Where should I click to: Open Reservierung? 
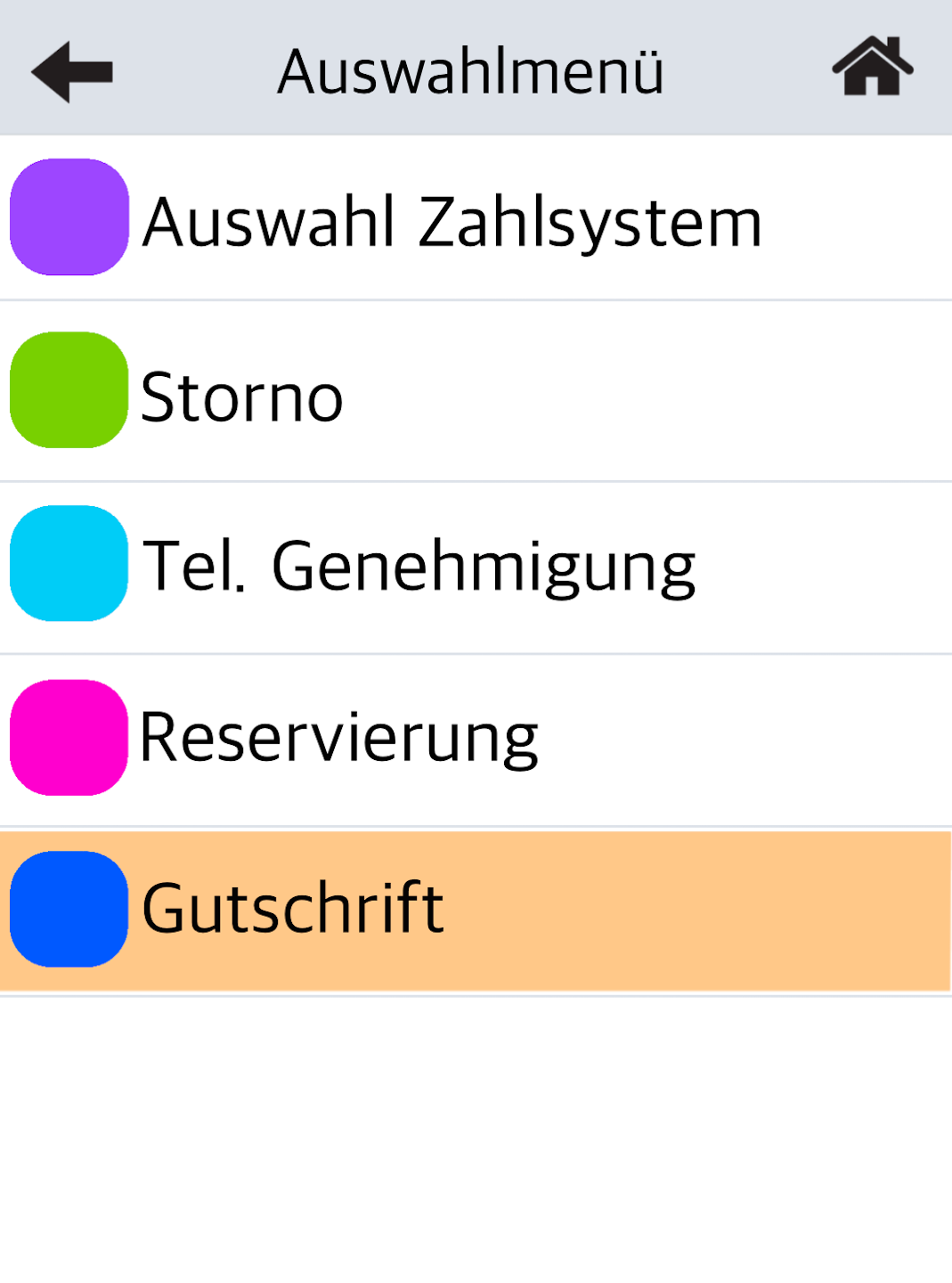pos(338,738)
